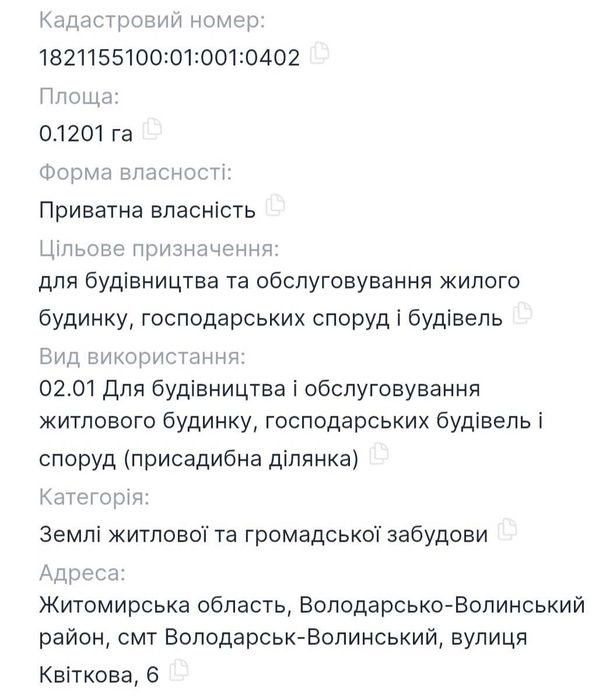Copy the area value 0.1201 га
Image resolution: width=606 pixels, height=699 pixels.
pyautogui.click(x=153, y=129)
